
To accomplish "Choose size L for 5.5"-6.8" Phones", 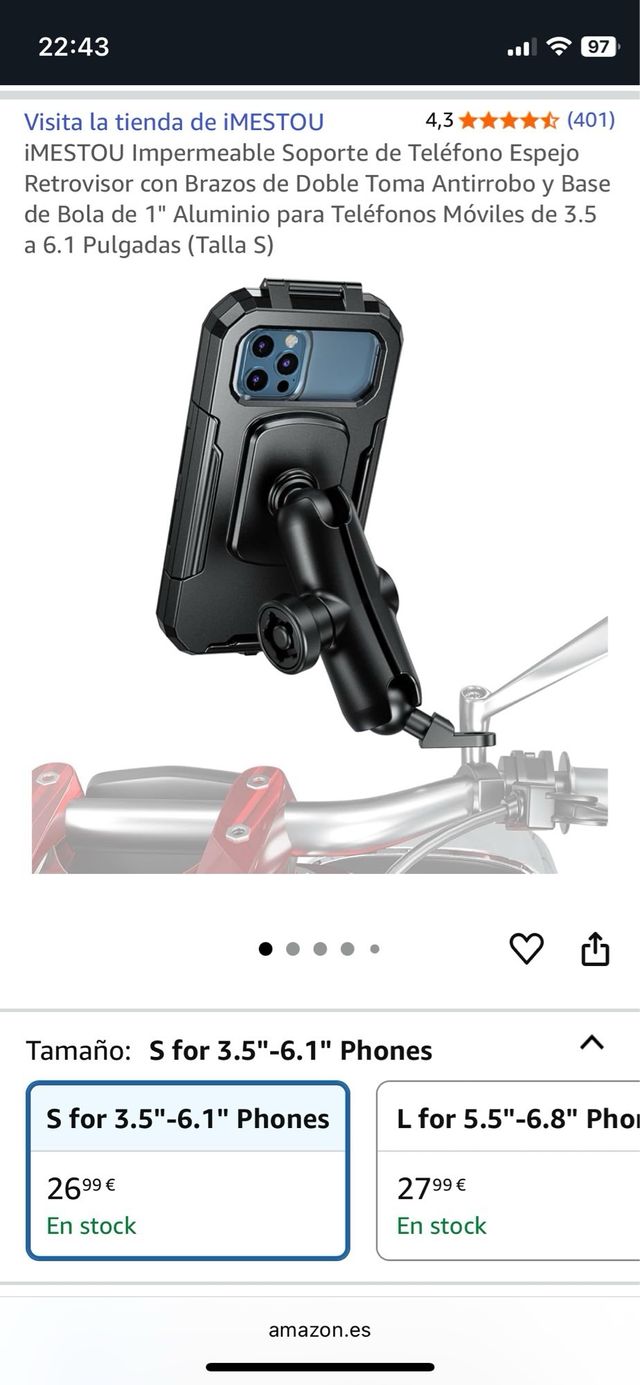I will [510, 1170].
